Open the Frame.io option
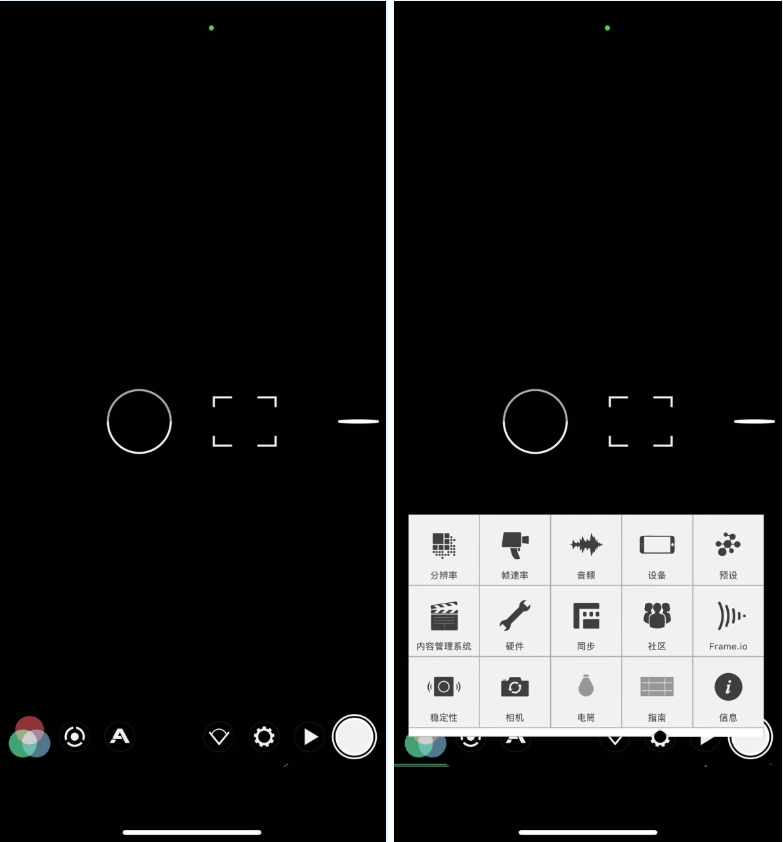The image size is (783, 842). pyautogui.click(x=728, y=621)
